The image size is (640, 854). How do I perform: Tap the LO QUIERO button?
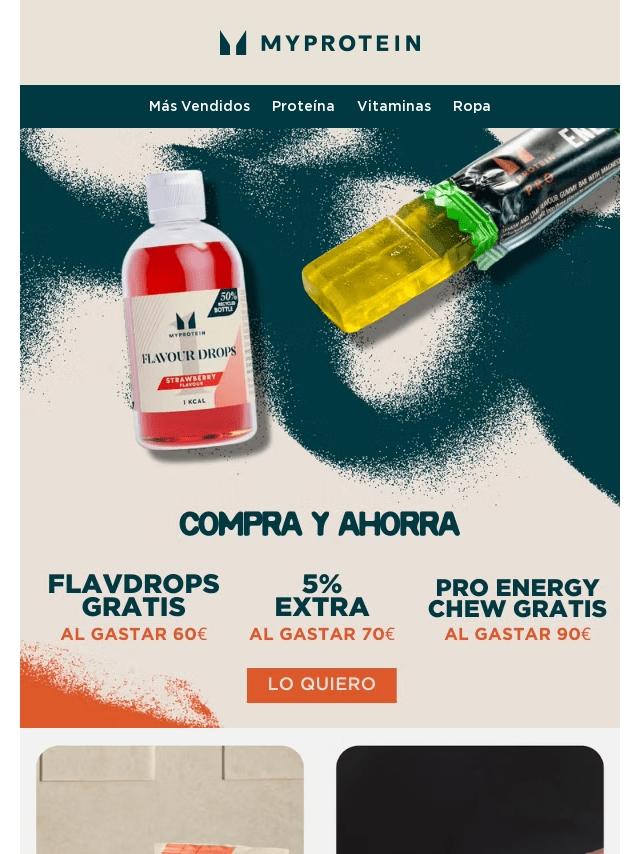pos(321,685)
